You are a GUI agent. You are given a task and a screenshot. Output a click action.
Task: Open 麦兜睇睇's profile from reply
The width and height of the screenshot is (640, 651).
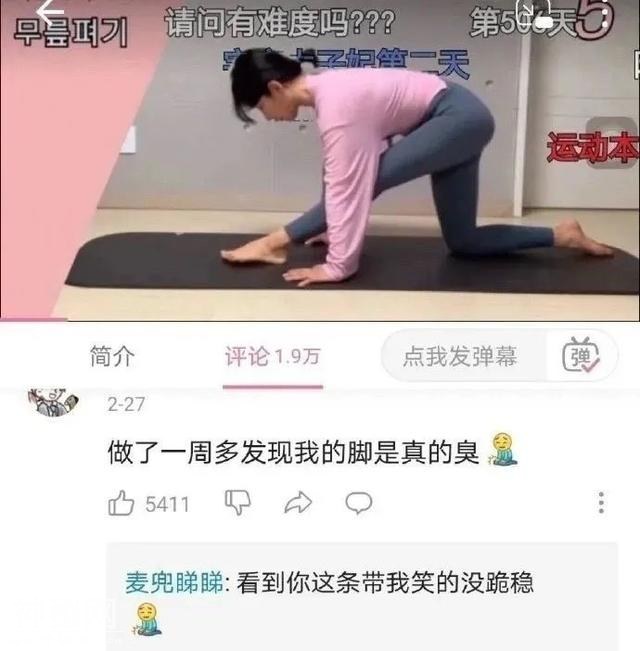click(x=173, y=583)
